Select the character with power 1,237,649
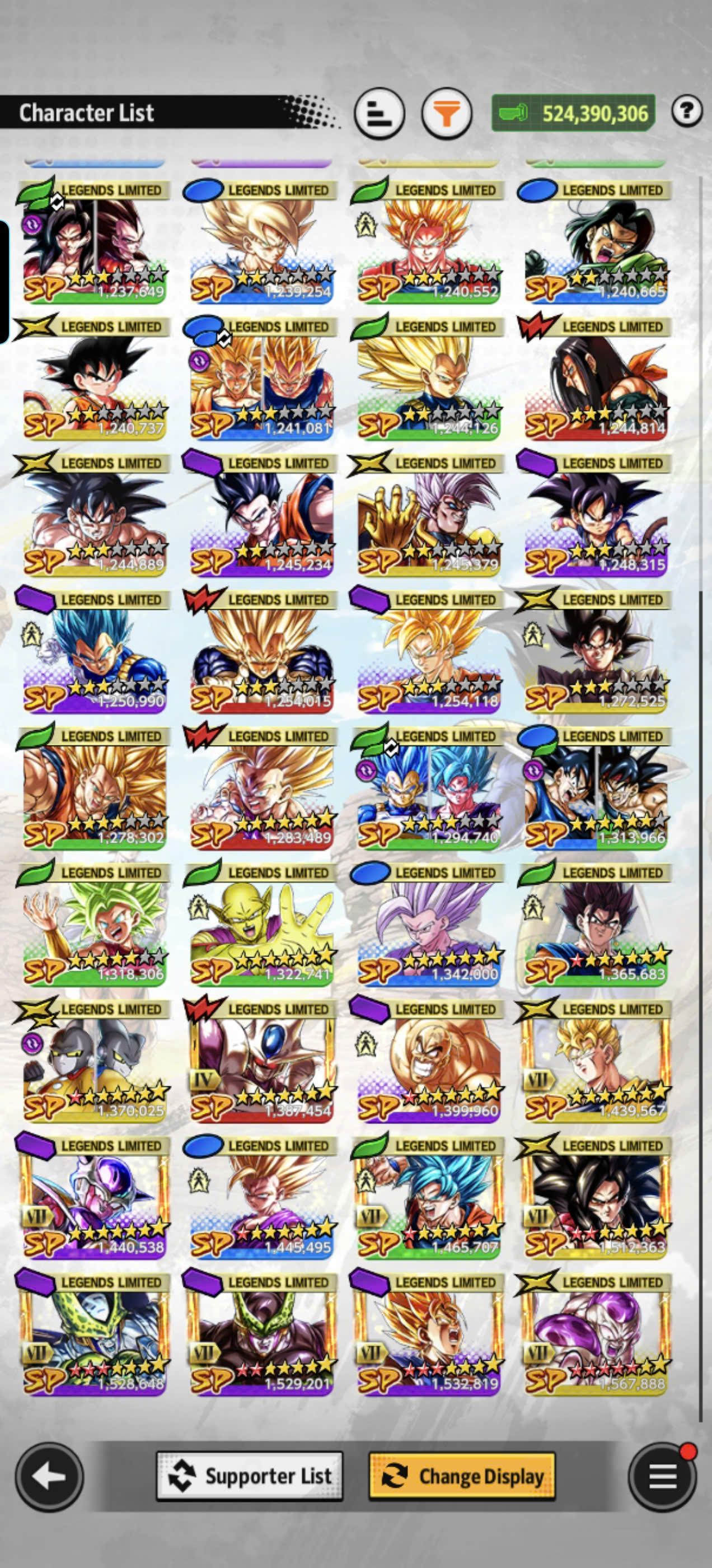Screen dimensions: 712x1568 (93, 240)
